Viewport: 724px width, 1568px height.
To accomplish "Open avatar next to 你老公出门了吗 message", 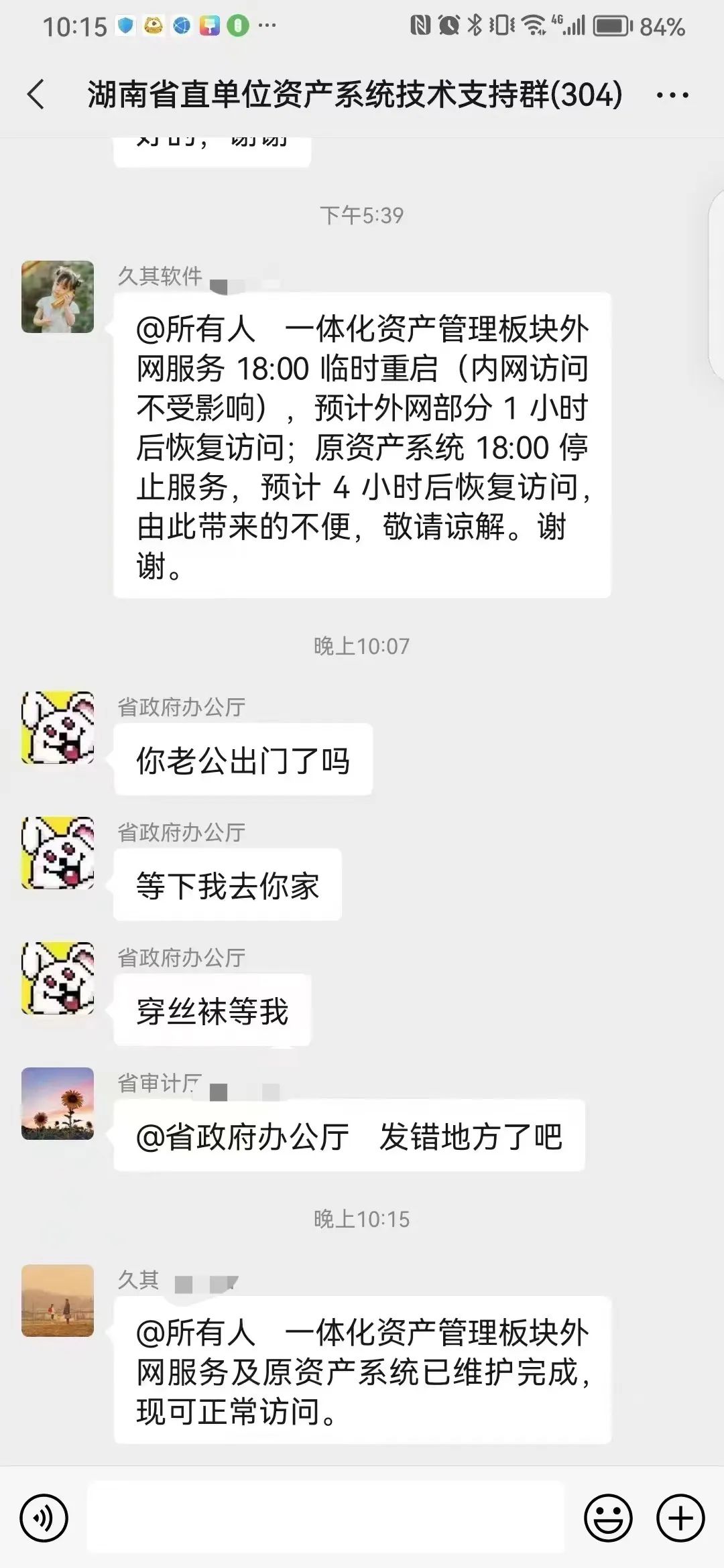I will [x=58, y=728].
